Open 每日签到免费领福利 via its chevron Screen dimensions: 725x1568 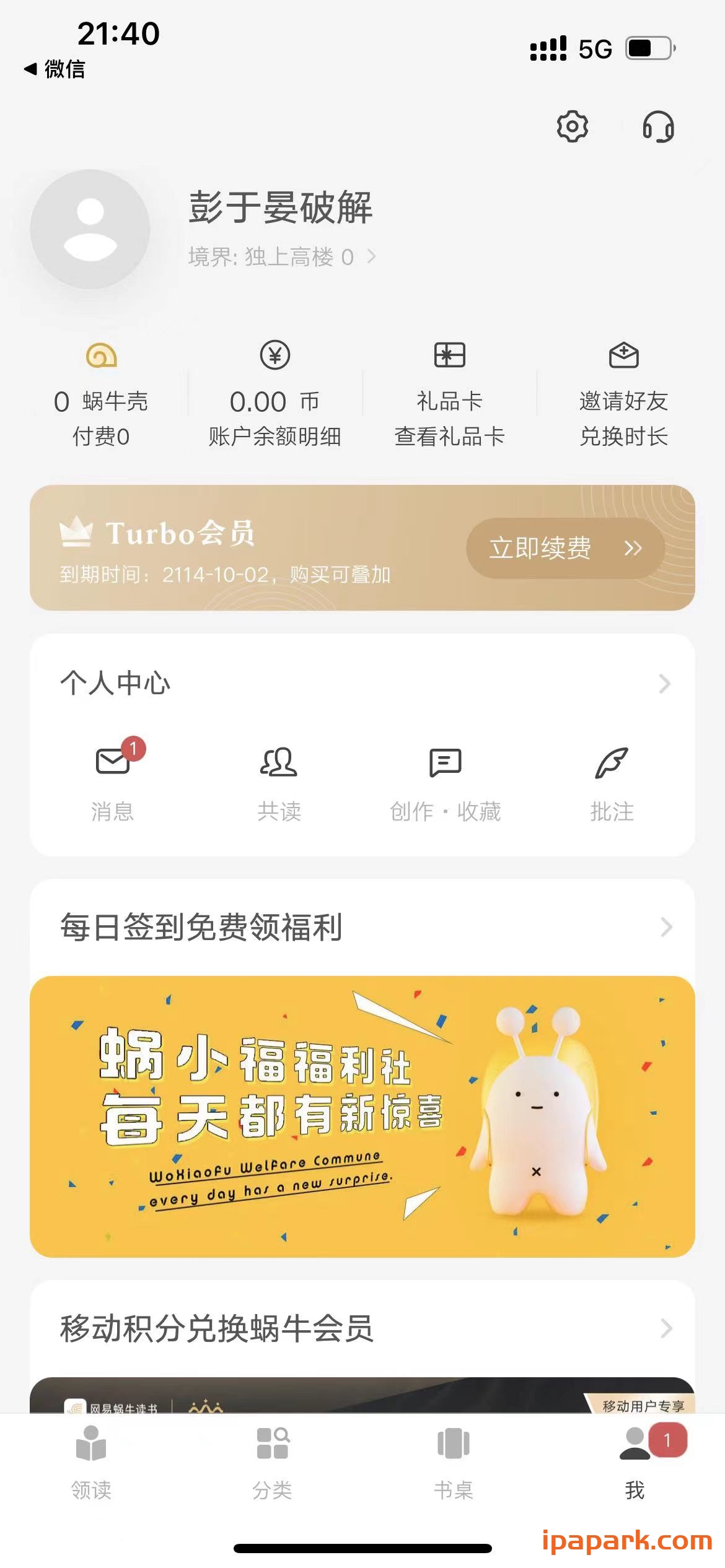[x=665, y=927]
